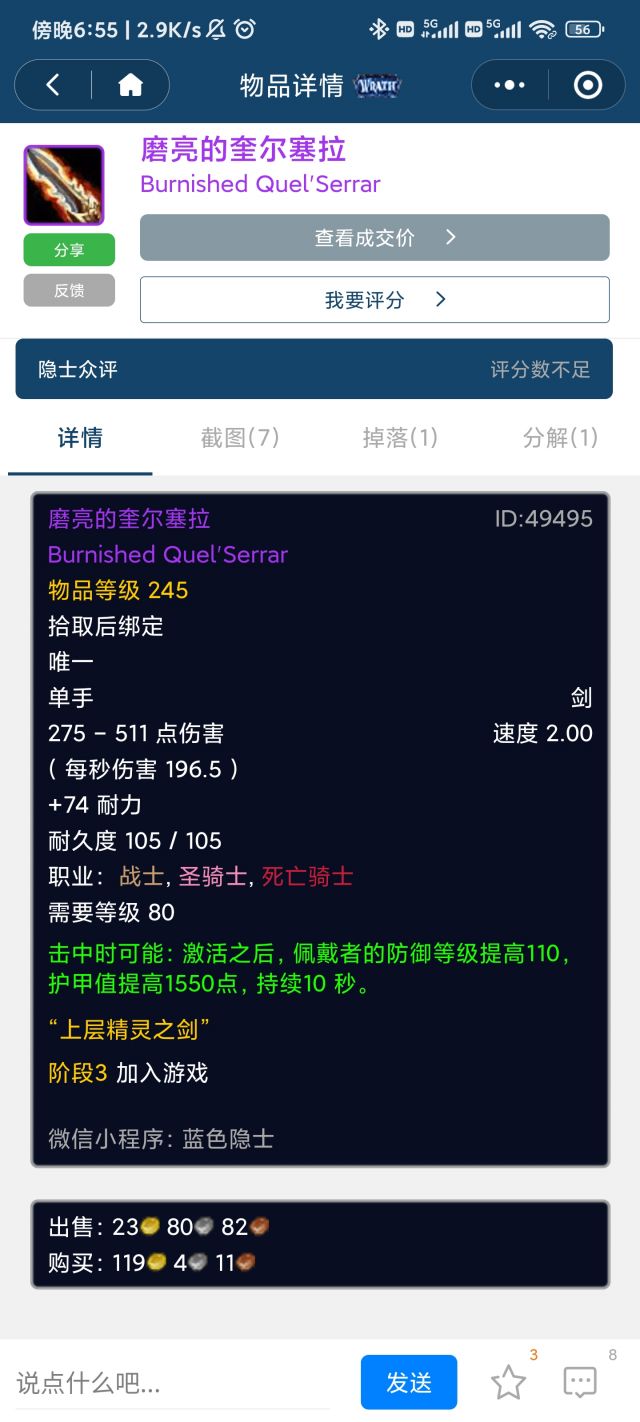Switch to the 分解(1) tab
640x1422 pixels.
(x=560, y=438)
